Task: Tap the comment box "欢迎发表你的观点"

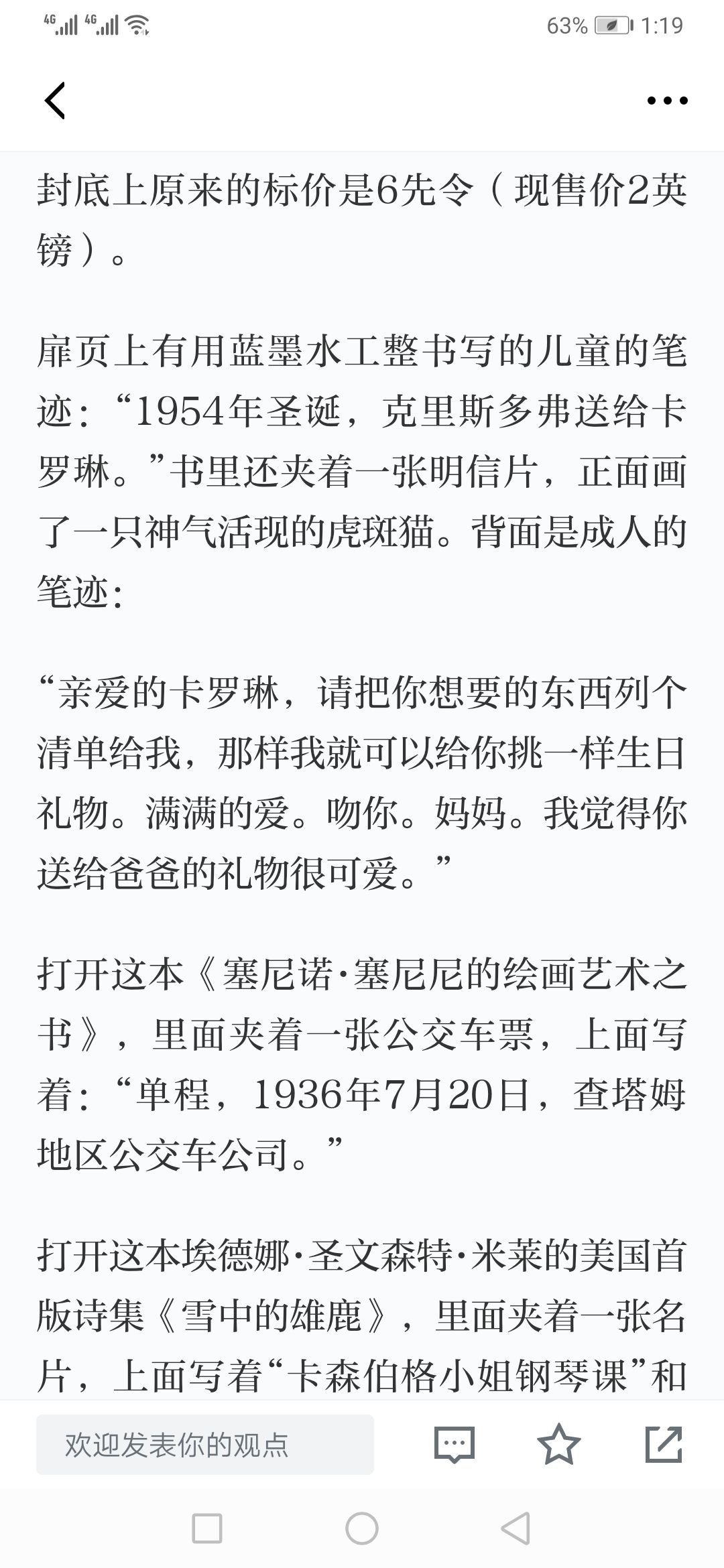Action: 205,1444
